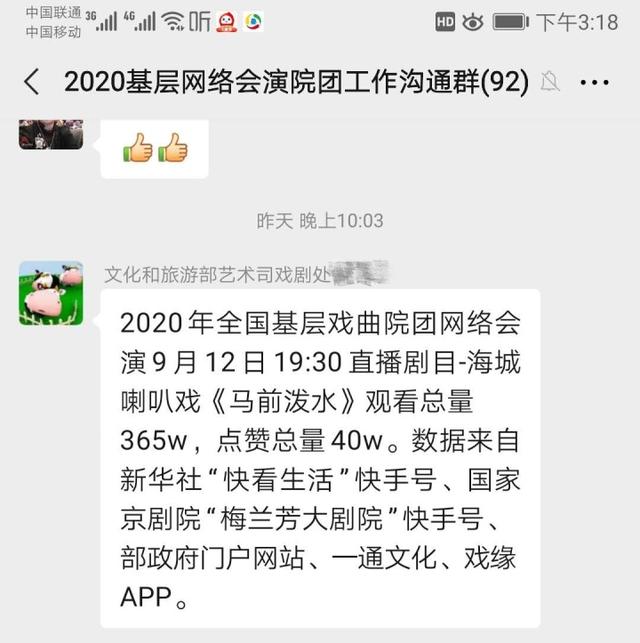Open profile of the thumbs-up message sender
The image size is (640, 643).
click(x=51, y=134)
